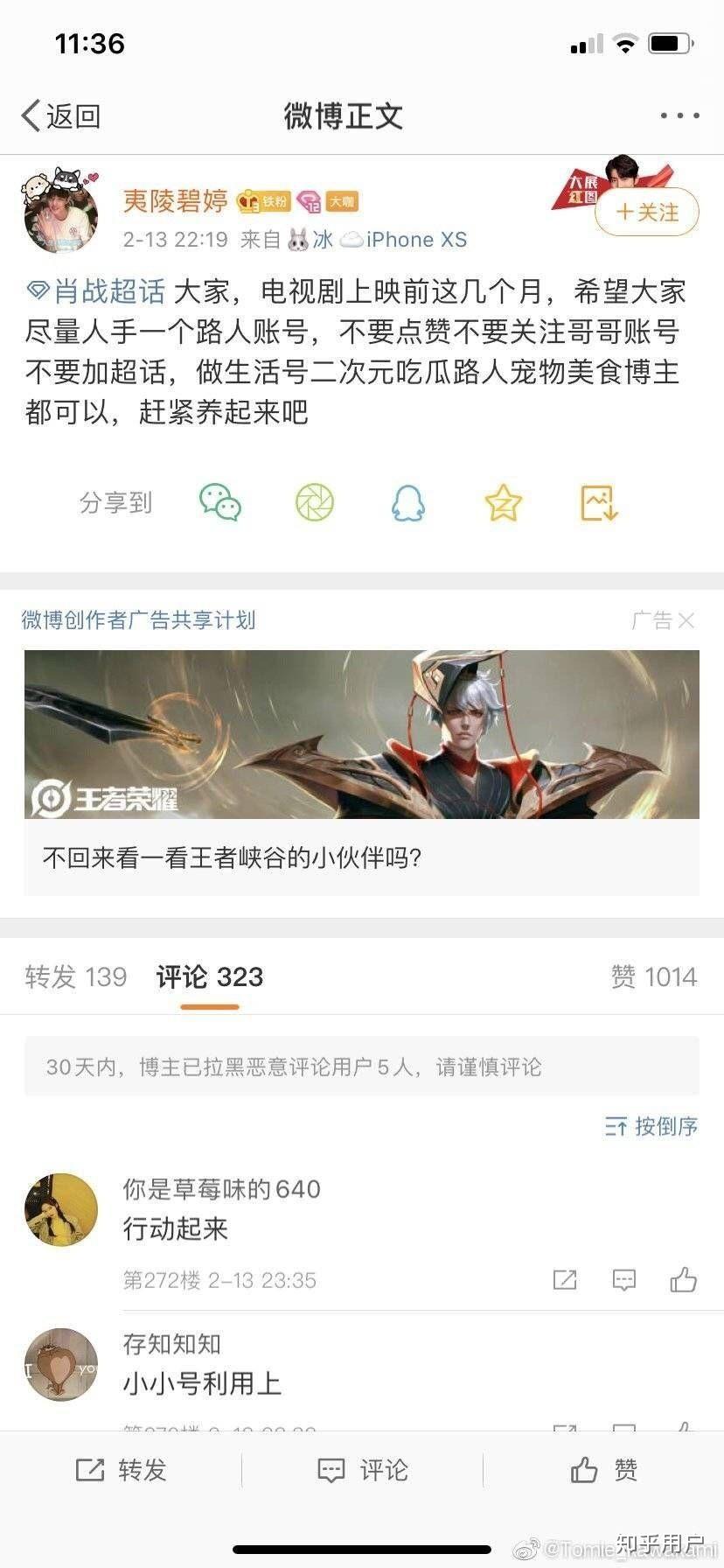This screenshot has height=1568, width=724.
Task: Open 夷陵碧婷's profile avatar
Action: point(61,213)
